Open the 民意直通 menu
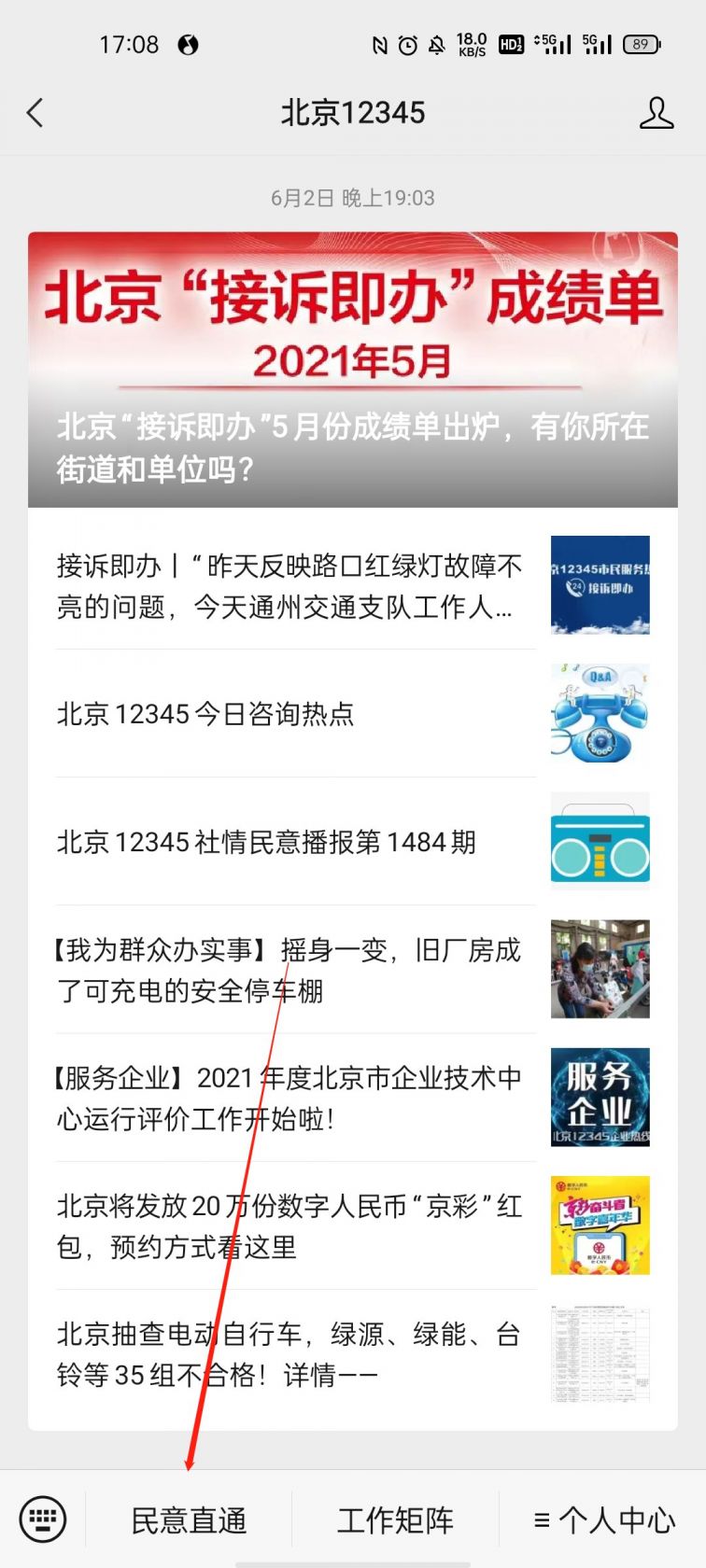Image resolution: width=706 pixels, height=1568 pixels. click(190, 1519)
